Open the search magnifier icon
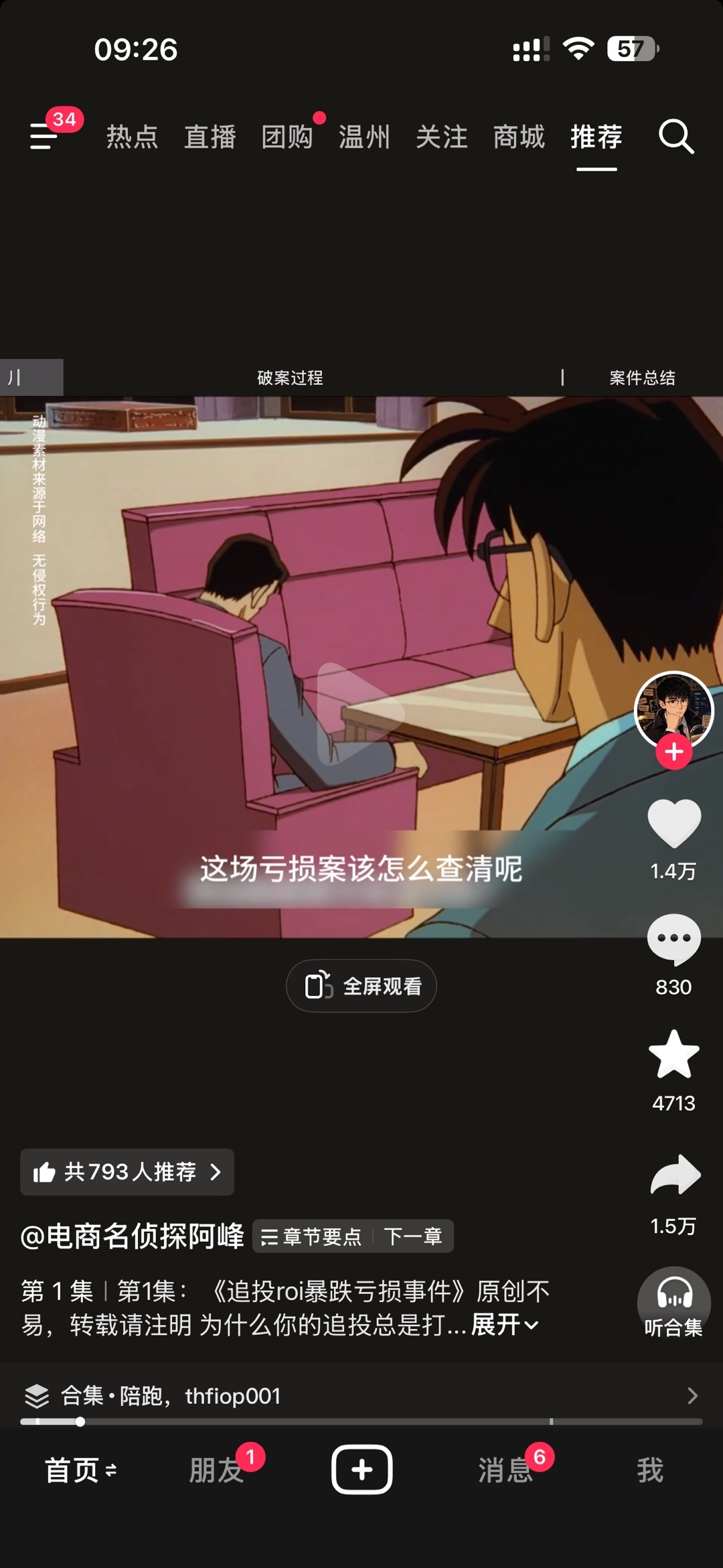This screenshot has height=1568, width=723. [x=676, y=137]
